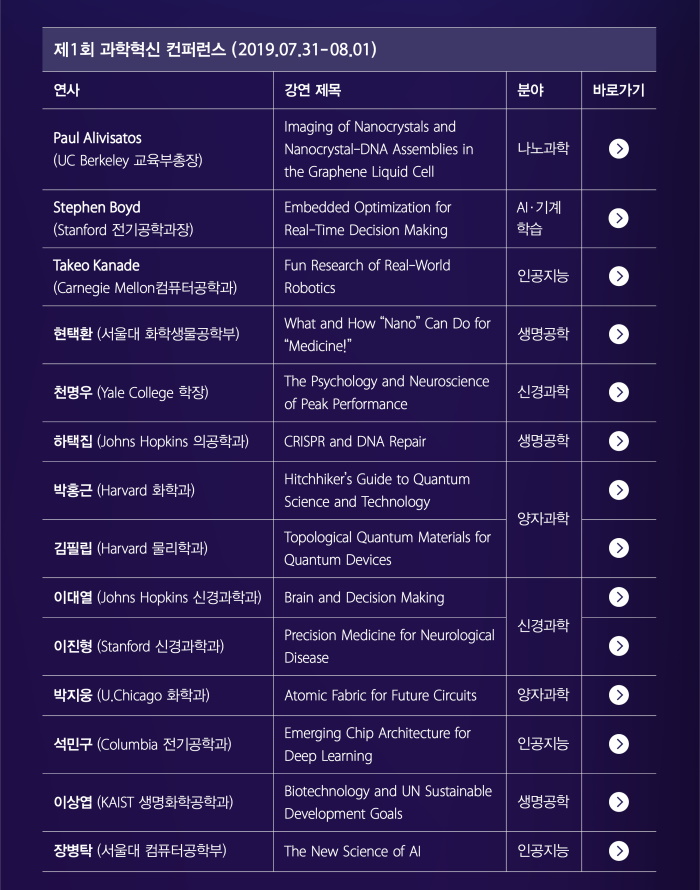
Task: Open 박홍근's Hitchhiker's Guide lecture arrow
Action: click(x=618, y=490)
